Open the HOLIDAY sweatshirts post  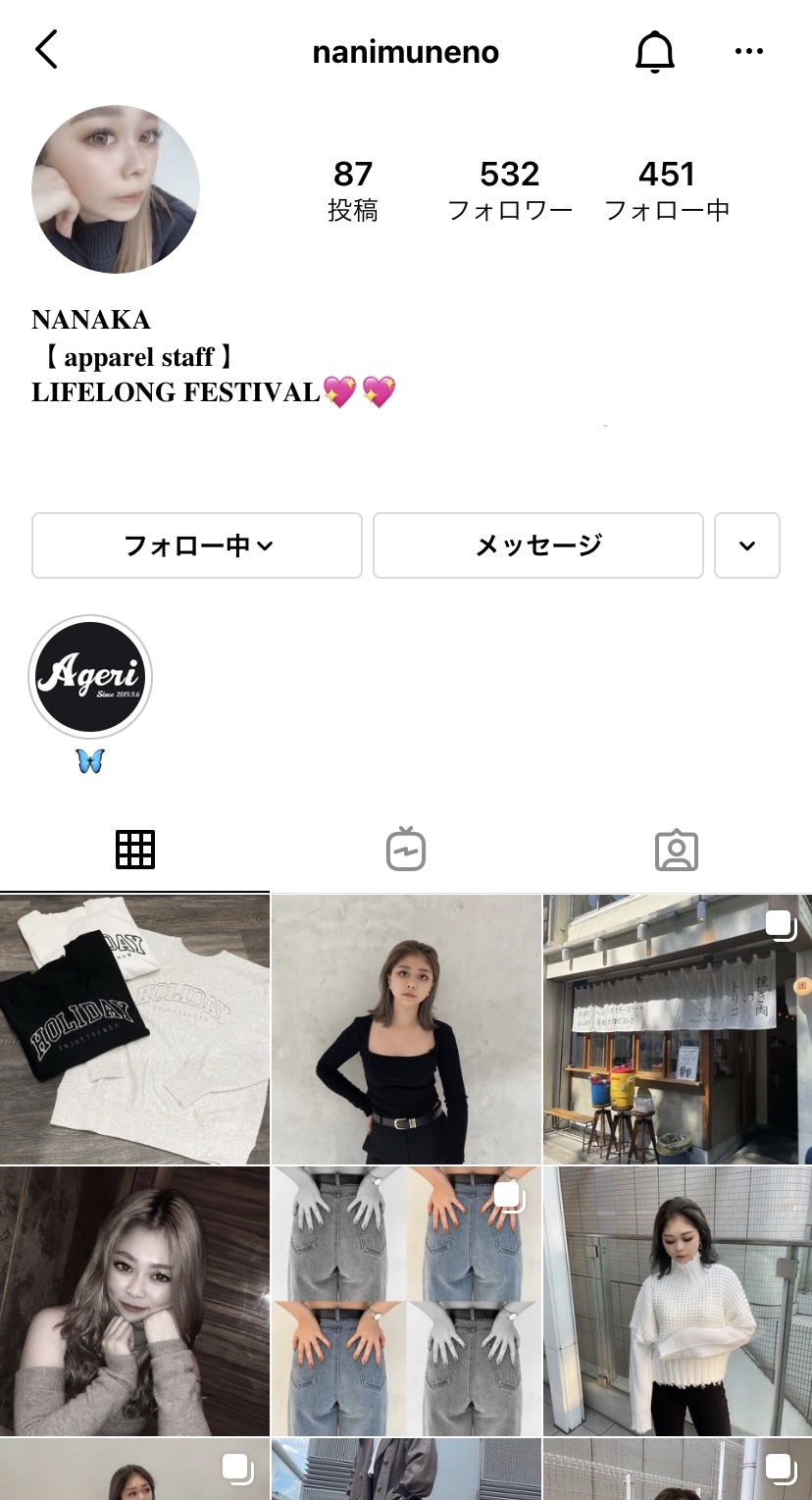point(134,1029)
